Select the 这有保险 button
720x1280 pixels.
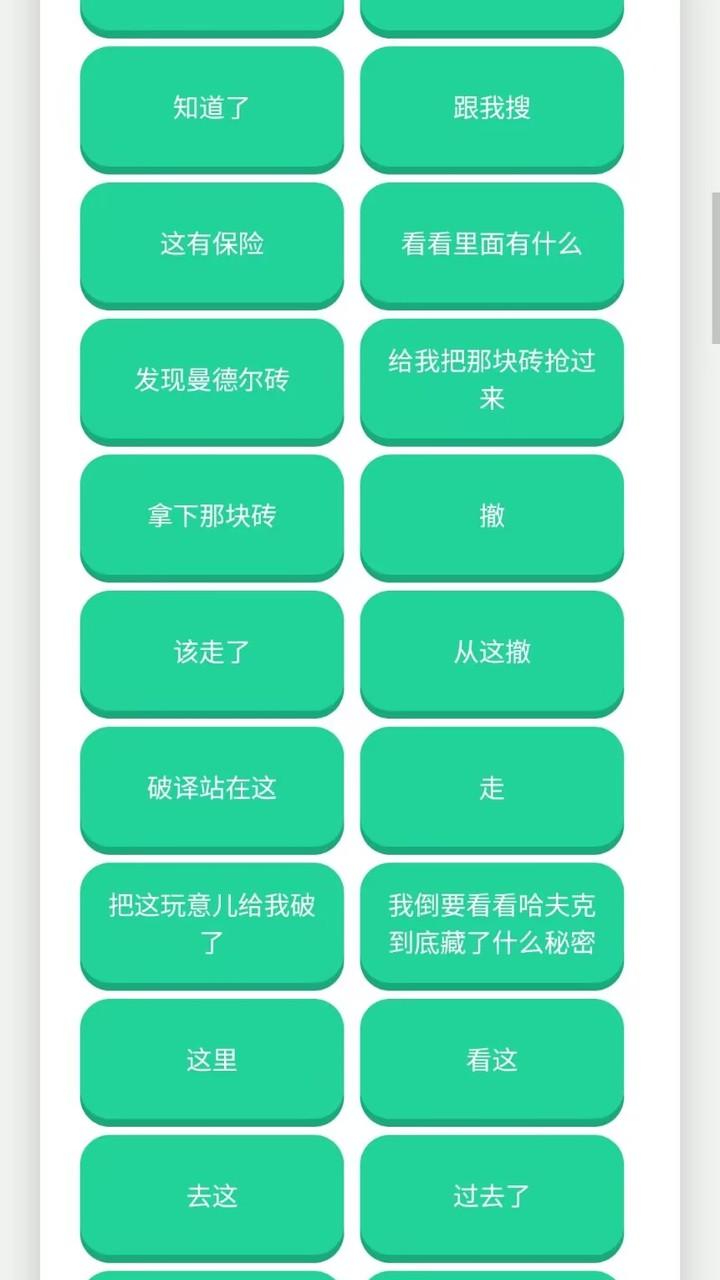tap(212, 244)
